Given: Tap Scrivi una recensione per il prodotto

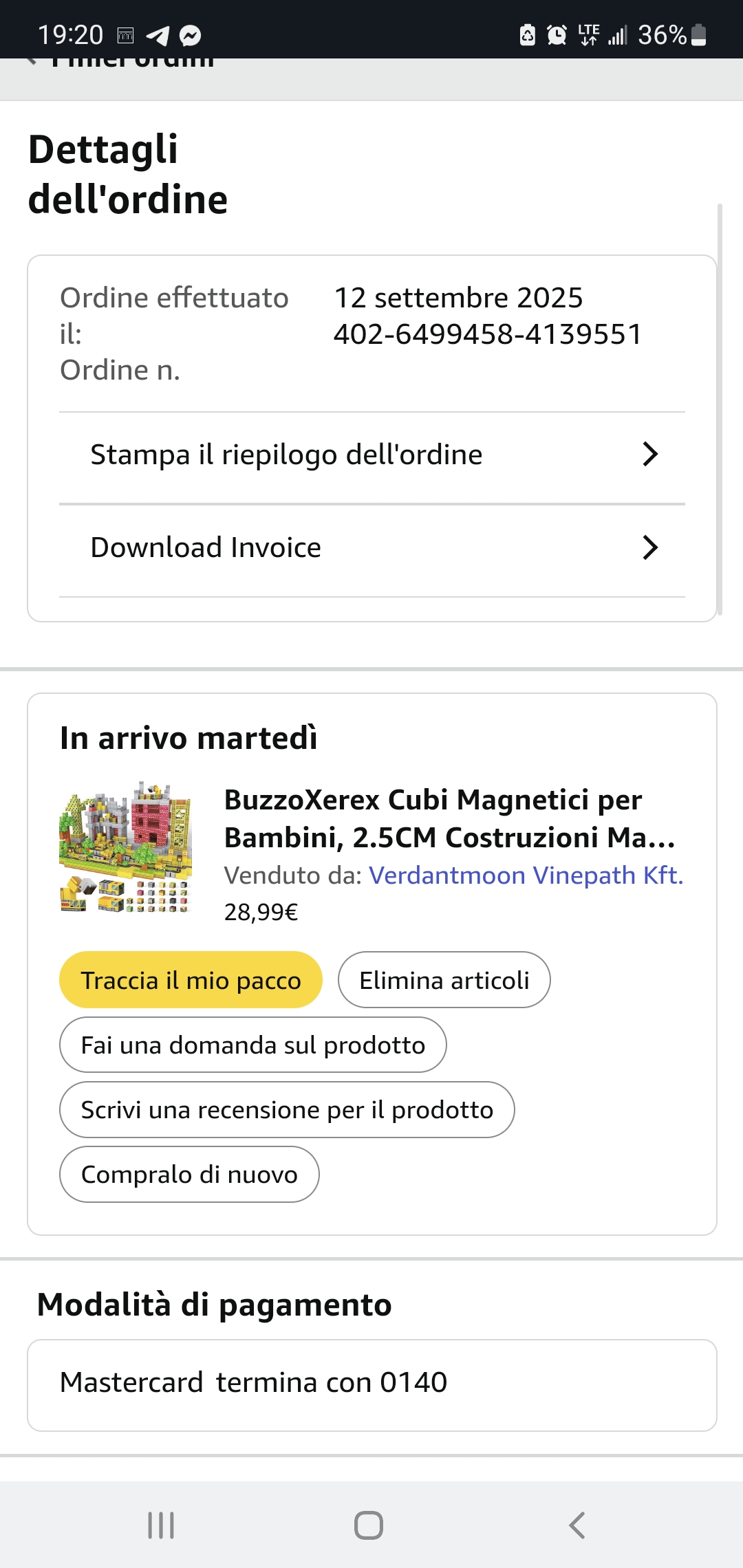Looking at the screenshot, I should pos(287,1109).
